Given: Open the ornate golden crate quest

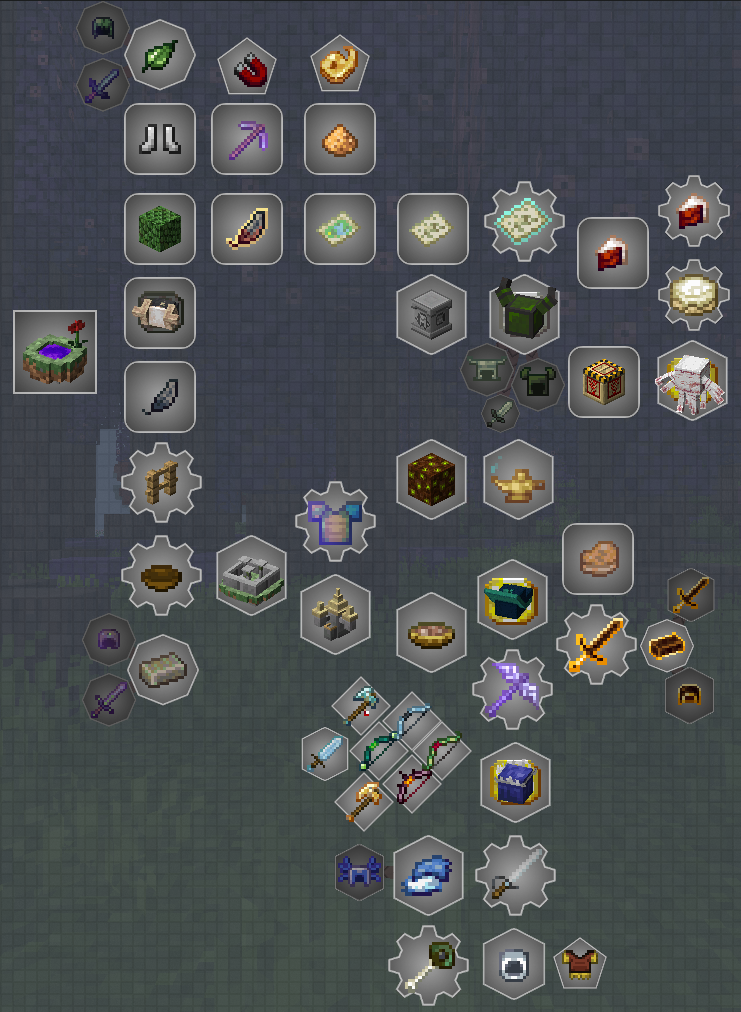Looking at the screenshot, I should 604,382.
